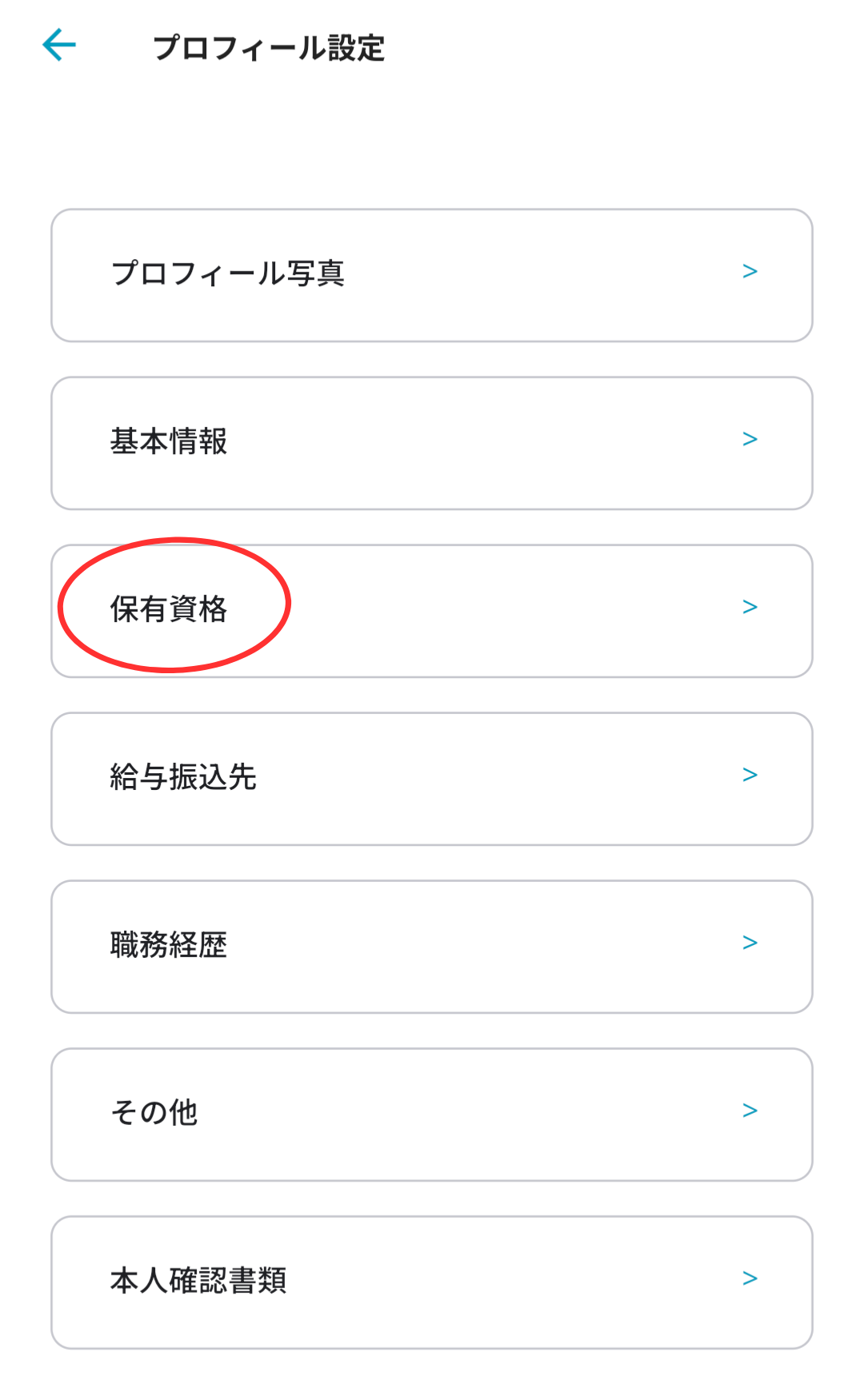Select the circled 保有資格 item
The image size is (864, 1400).
432,609
